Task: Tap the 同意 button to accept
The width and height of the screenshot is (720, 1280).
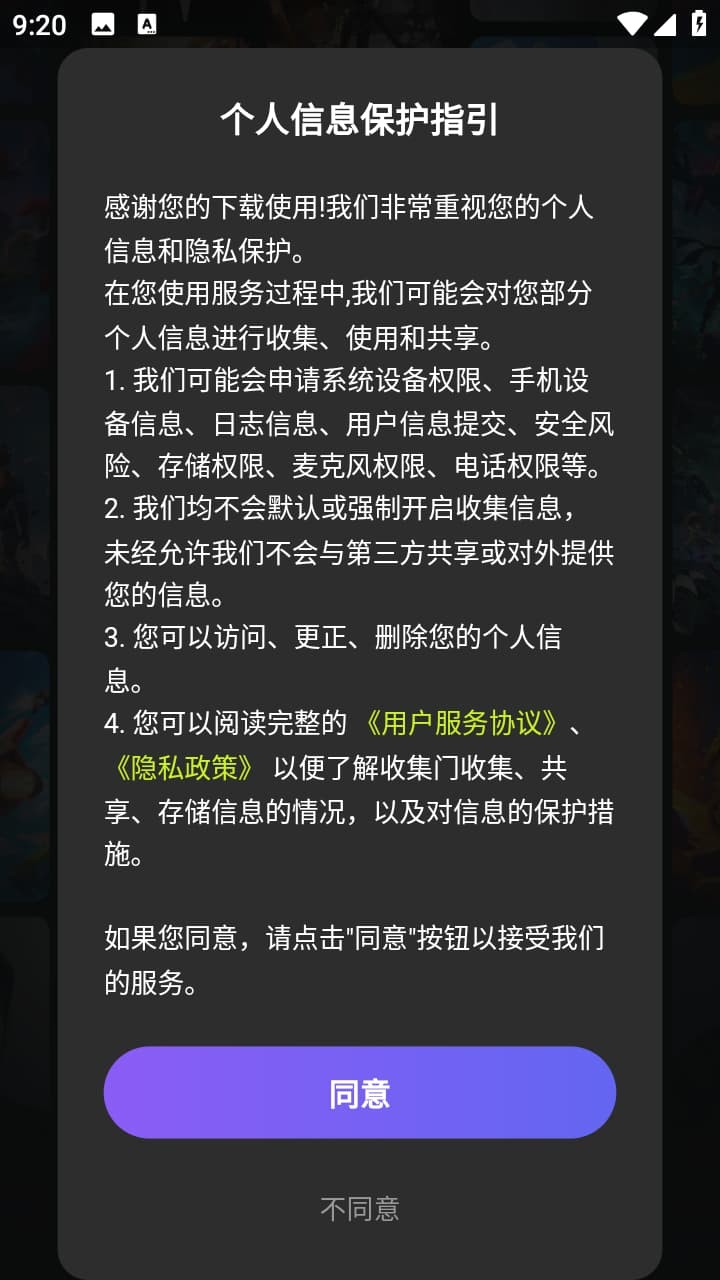Action: point(360,1092)
